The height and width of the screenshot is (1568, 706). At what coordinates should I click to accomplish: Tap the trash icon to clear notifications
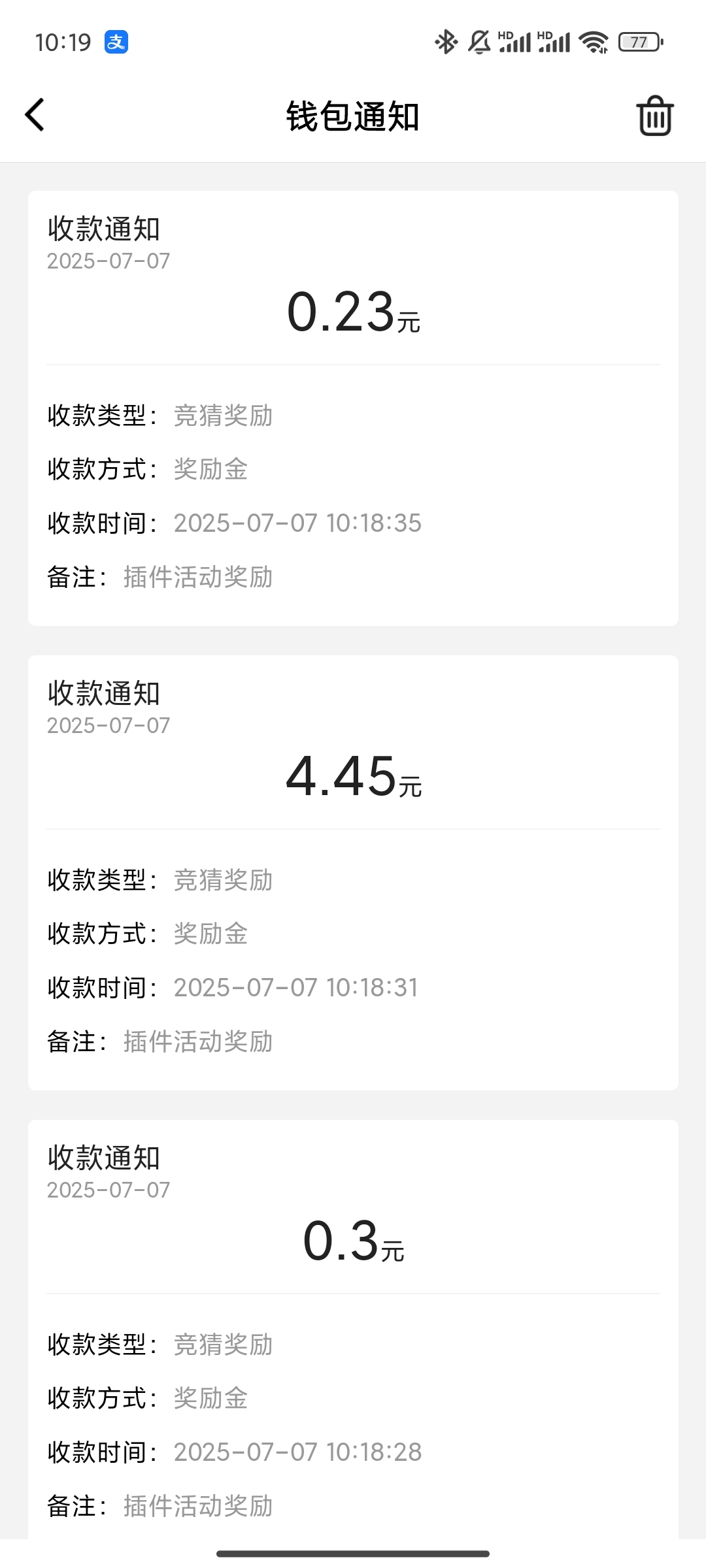pos(654,116)
